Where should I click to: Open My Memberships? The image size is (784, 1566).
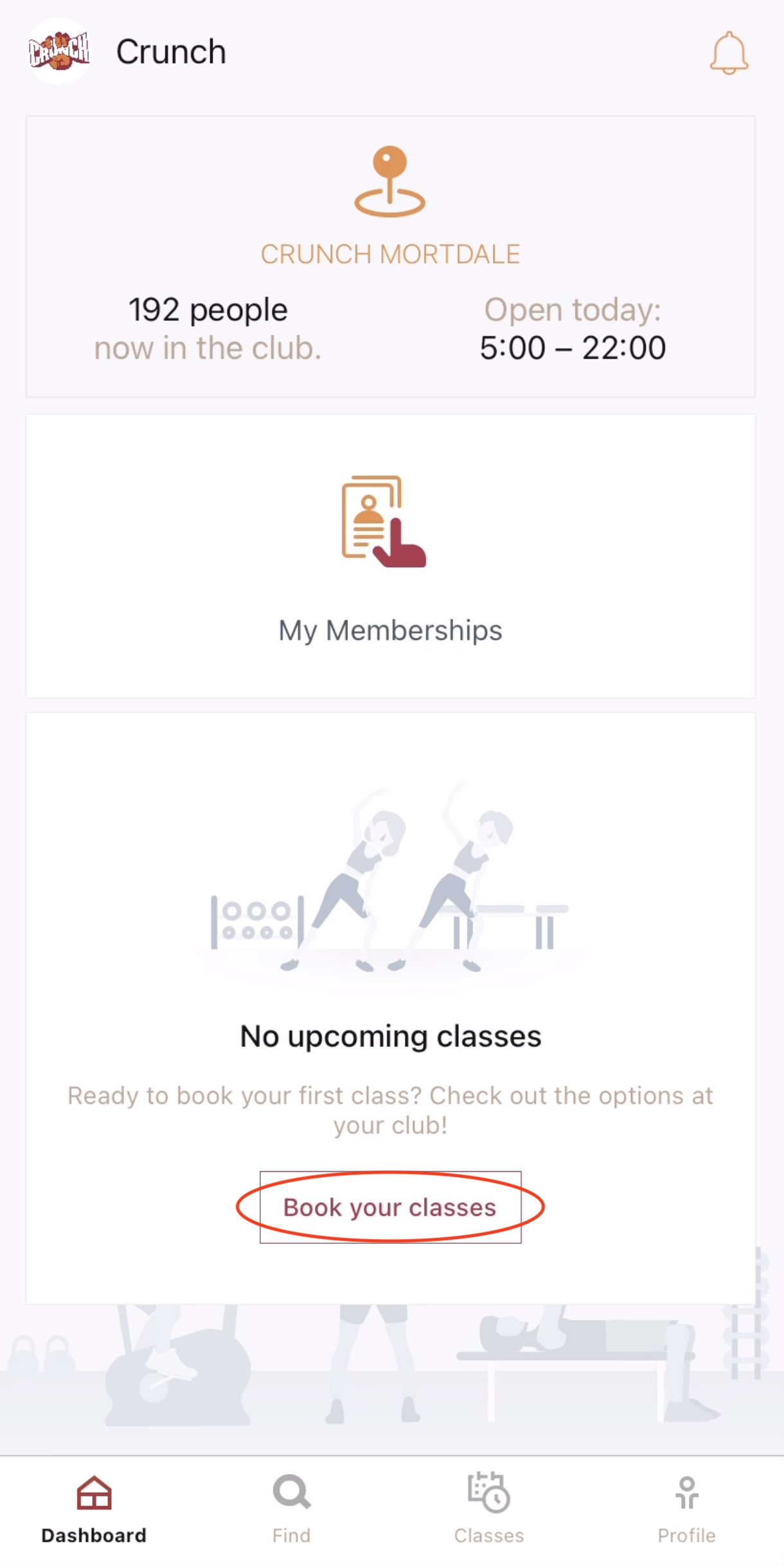(391, 556)
